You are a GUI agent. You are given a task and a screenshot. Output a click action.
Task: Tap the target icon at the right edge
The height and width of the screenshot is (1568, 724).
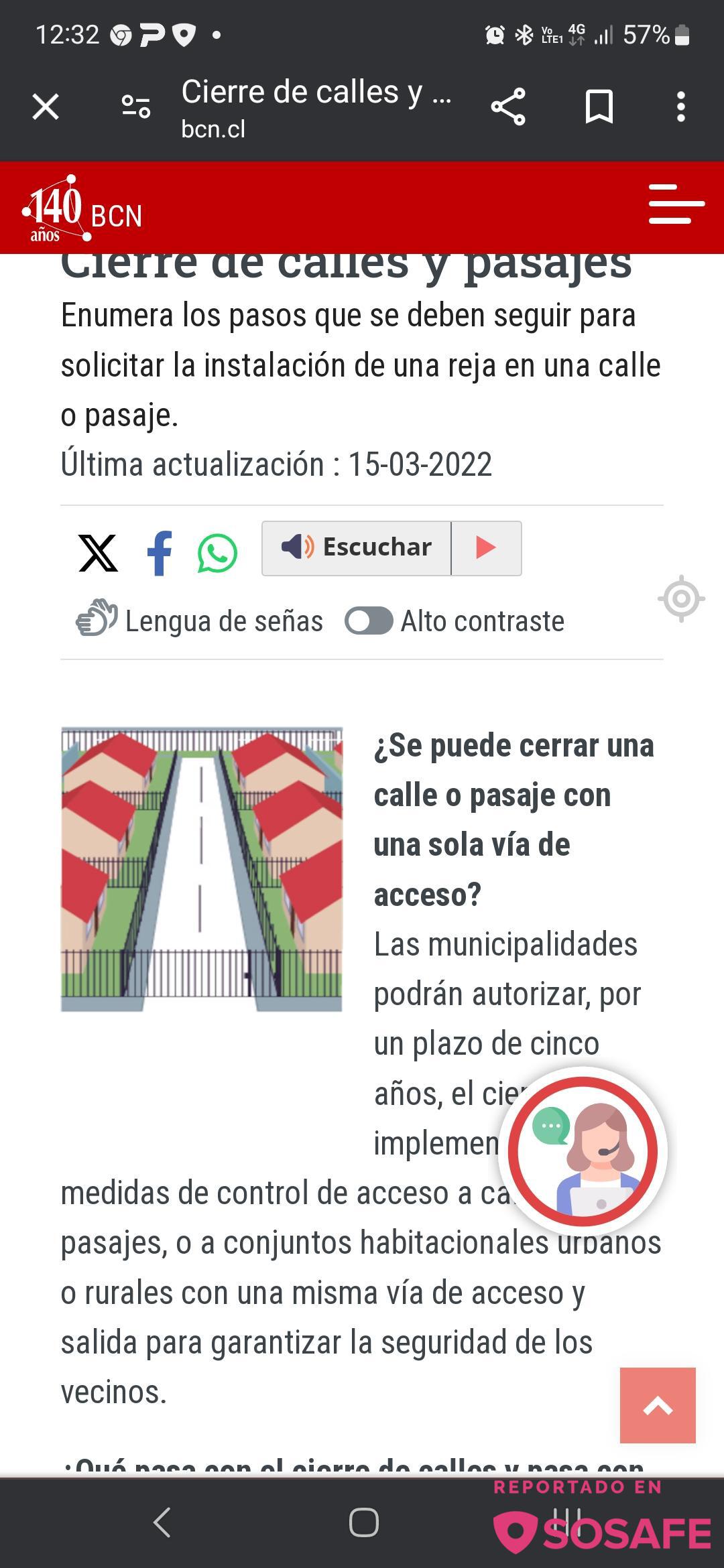pyautogui.click(x=681, y=598)
